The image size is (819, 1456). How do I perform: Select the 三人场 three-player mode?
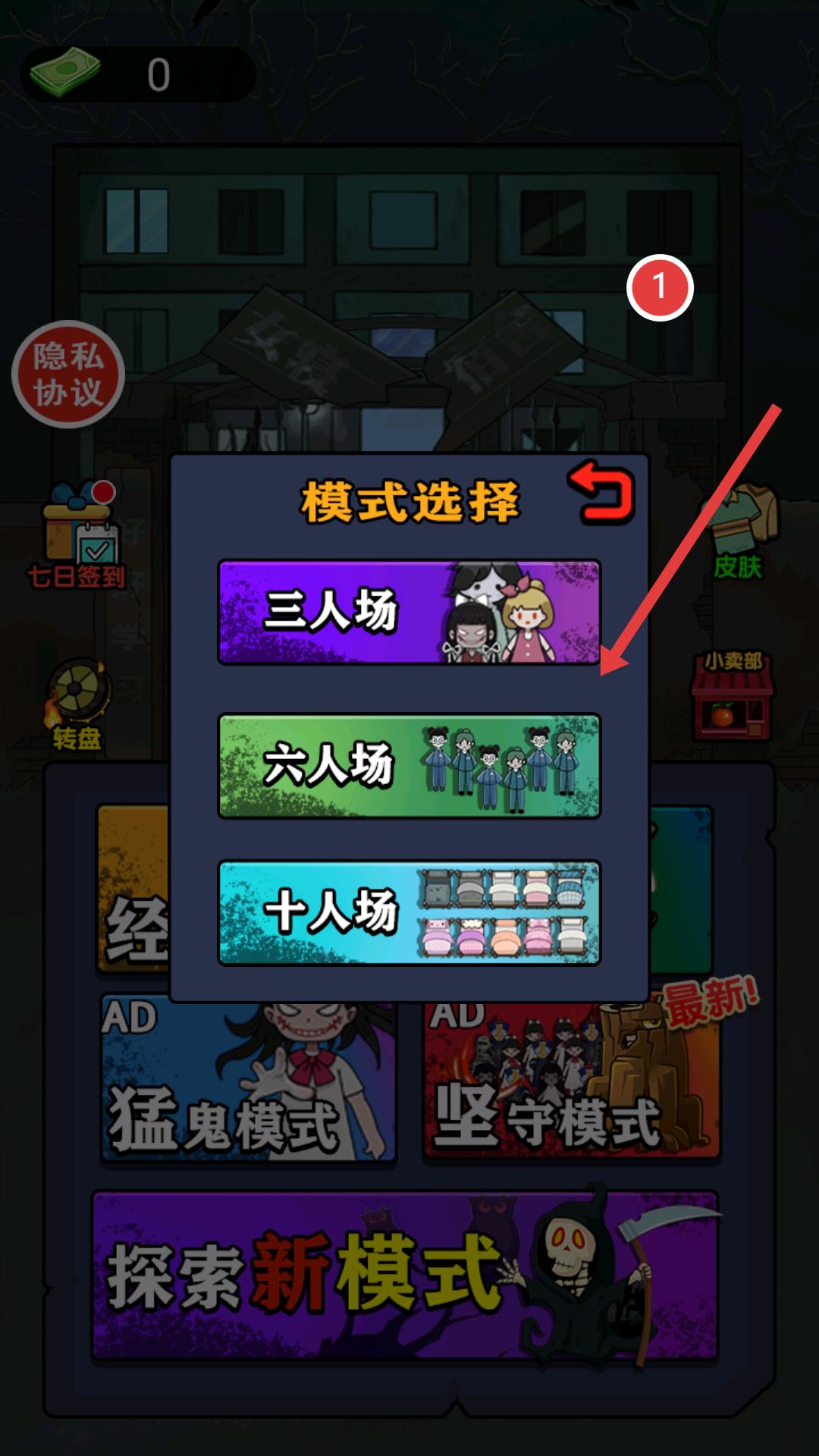tap(409, 612)
